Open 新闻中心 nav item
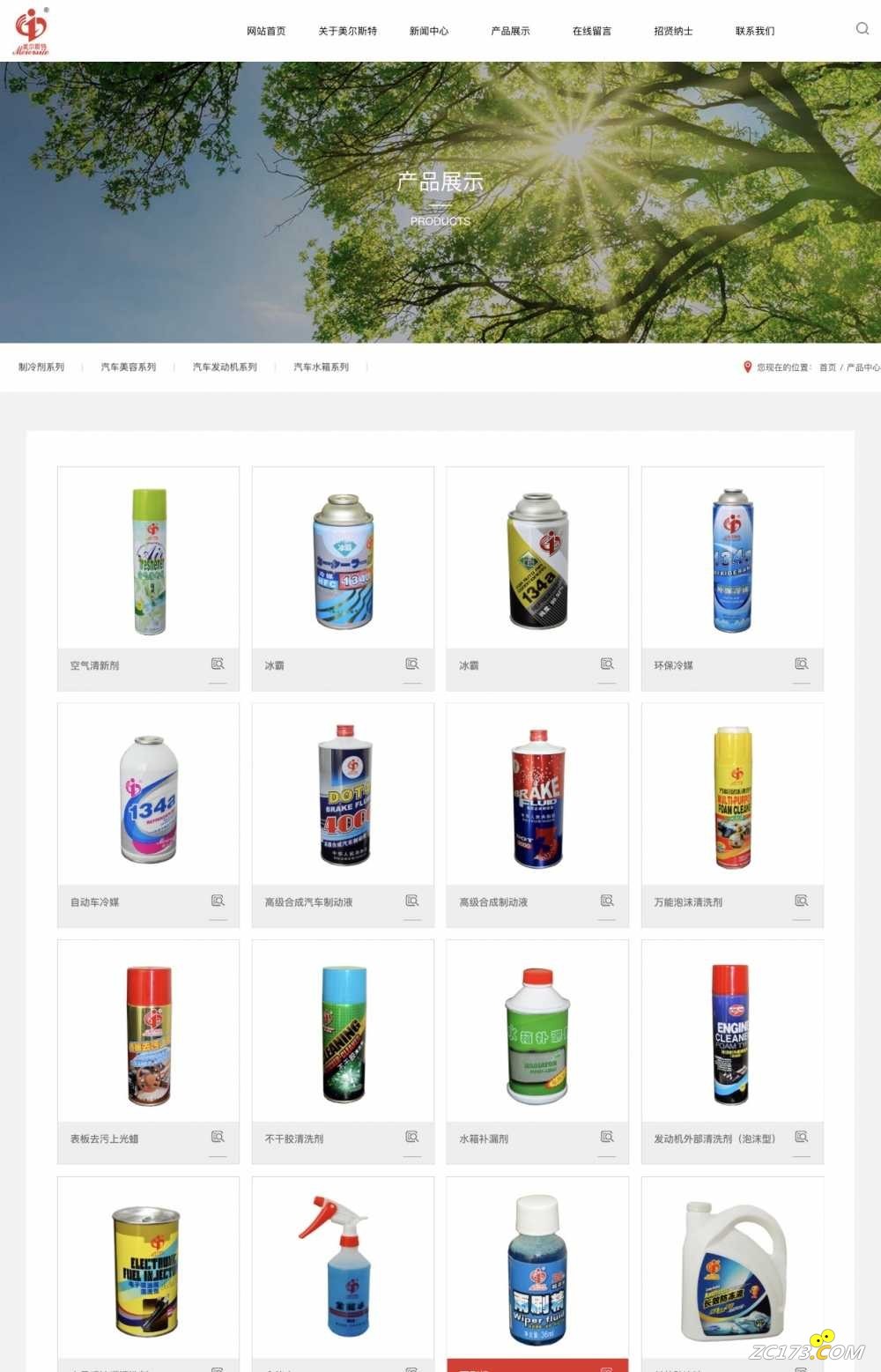 click(429, 31)
